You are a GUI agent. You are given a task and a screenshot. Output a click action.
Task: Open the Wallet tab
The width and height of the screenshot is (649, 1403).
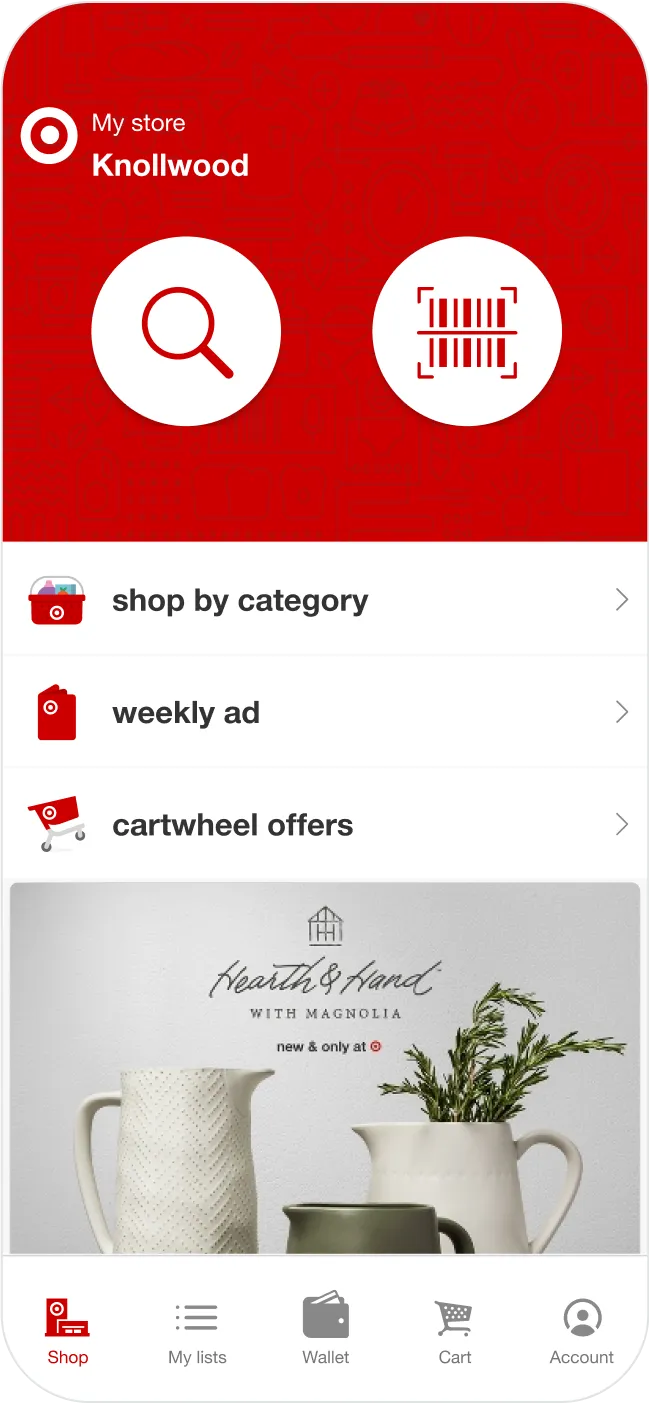pyautogui.click(x=326, y=1331)
